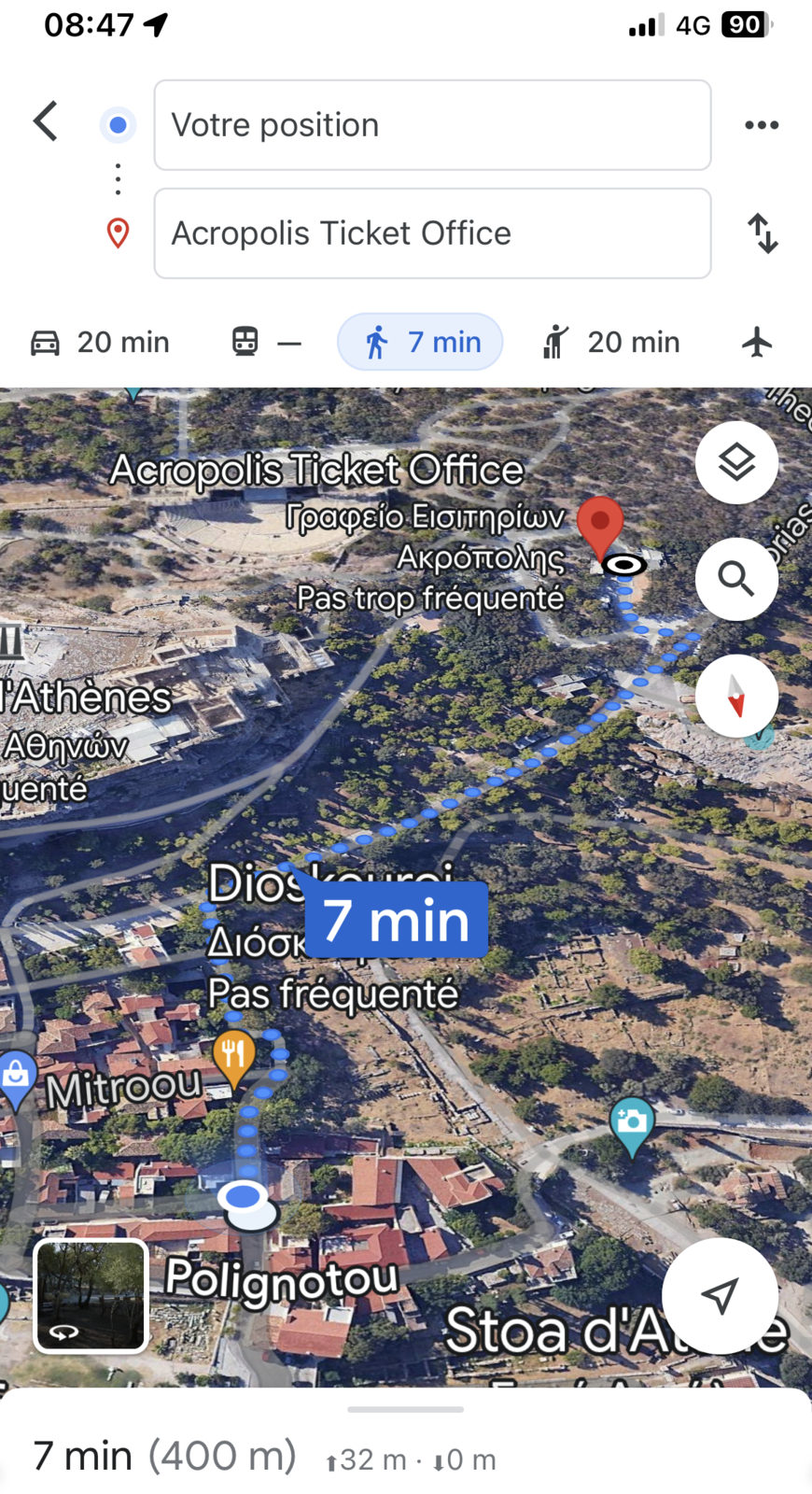Image resolution: width=812 pixels, height=1494 pixels.
Task: Expand the 7 min route details sheet
Action: click(406, 1441)
